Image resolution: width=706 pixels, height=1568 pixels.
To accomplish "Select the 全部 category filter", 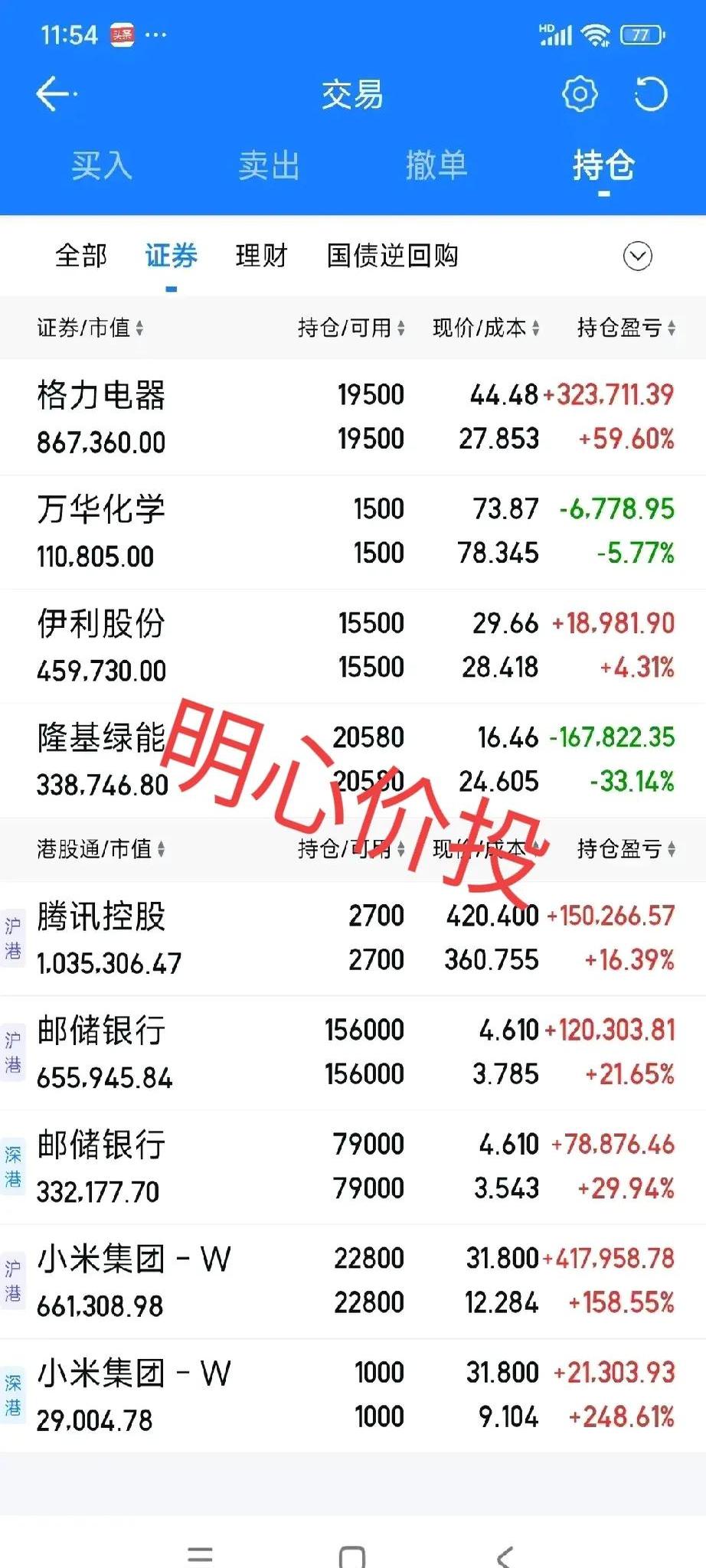I will pyautogui.click(x=80, y=256).
